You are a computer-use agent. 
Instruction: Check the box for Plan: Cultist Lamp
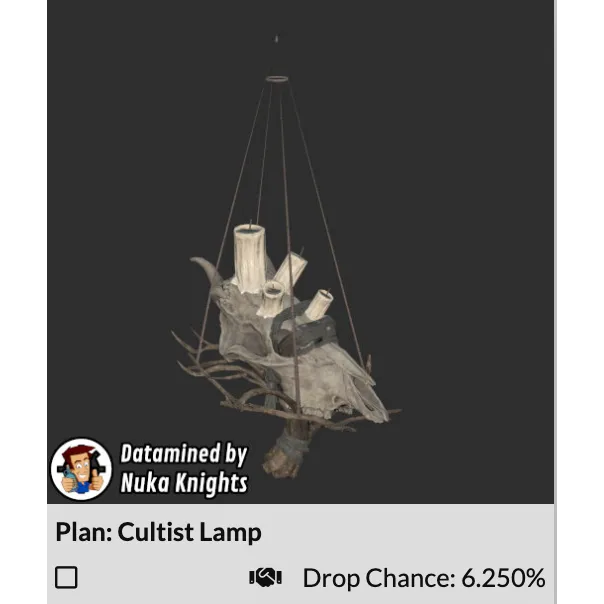click(66, 577)
